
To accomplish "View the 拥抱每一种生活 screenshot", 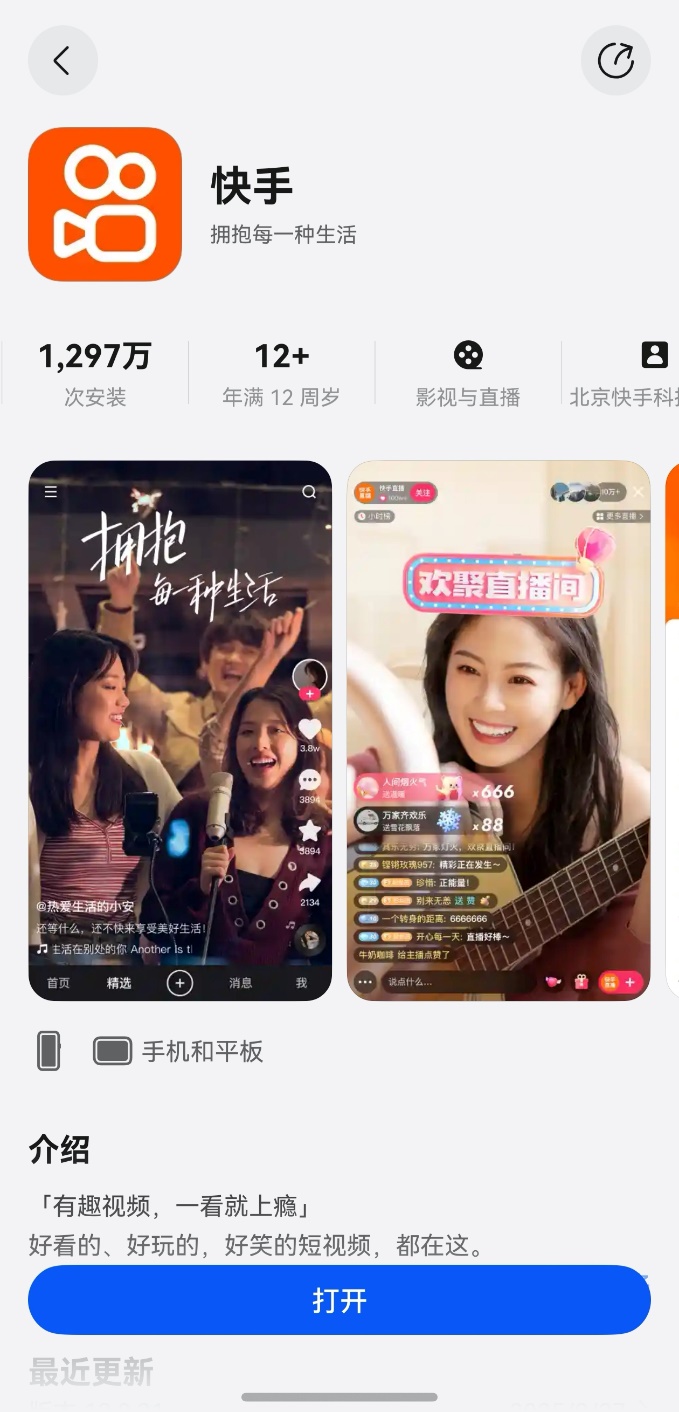I will tap(180, 730).
